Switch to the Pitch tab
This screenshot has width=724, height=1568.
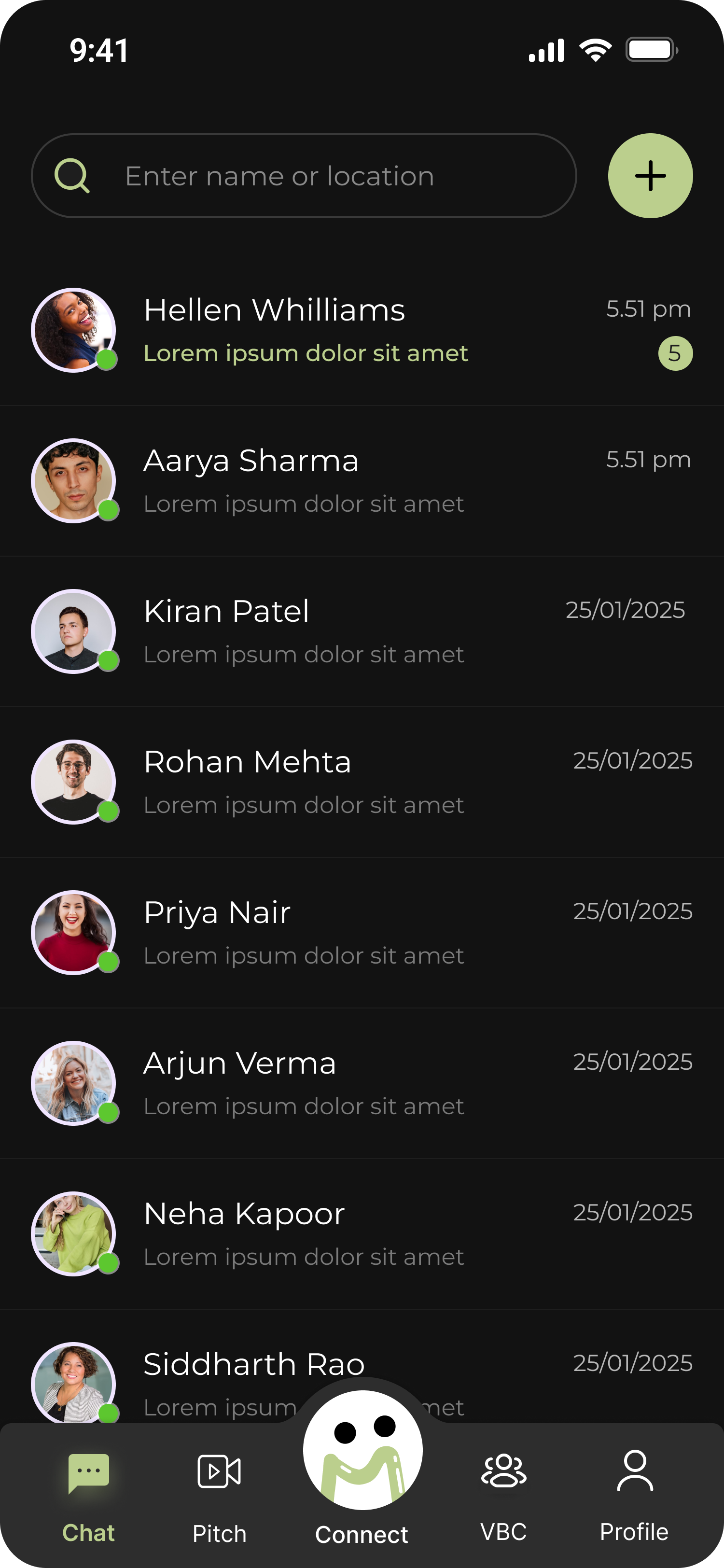219,1491
